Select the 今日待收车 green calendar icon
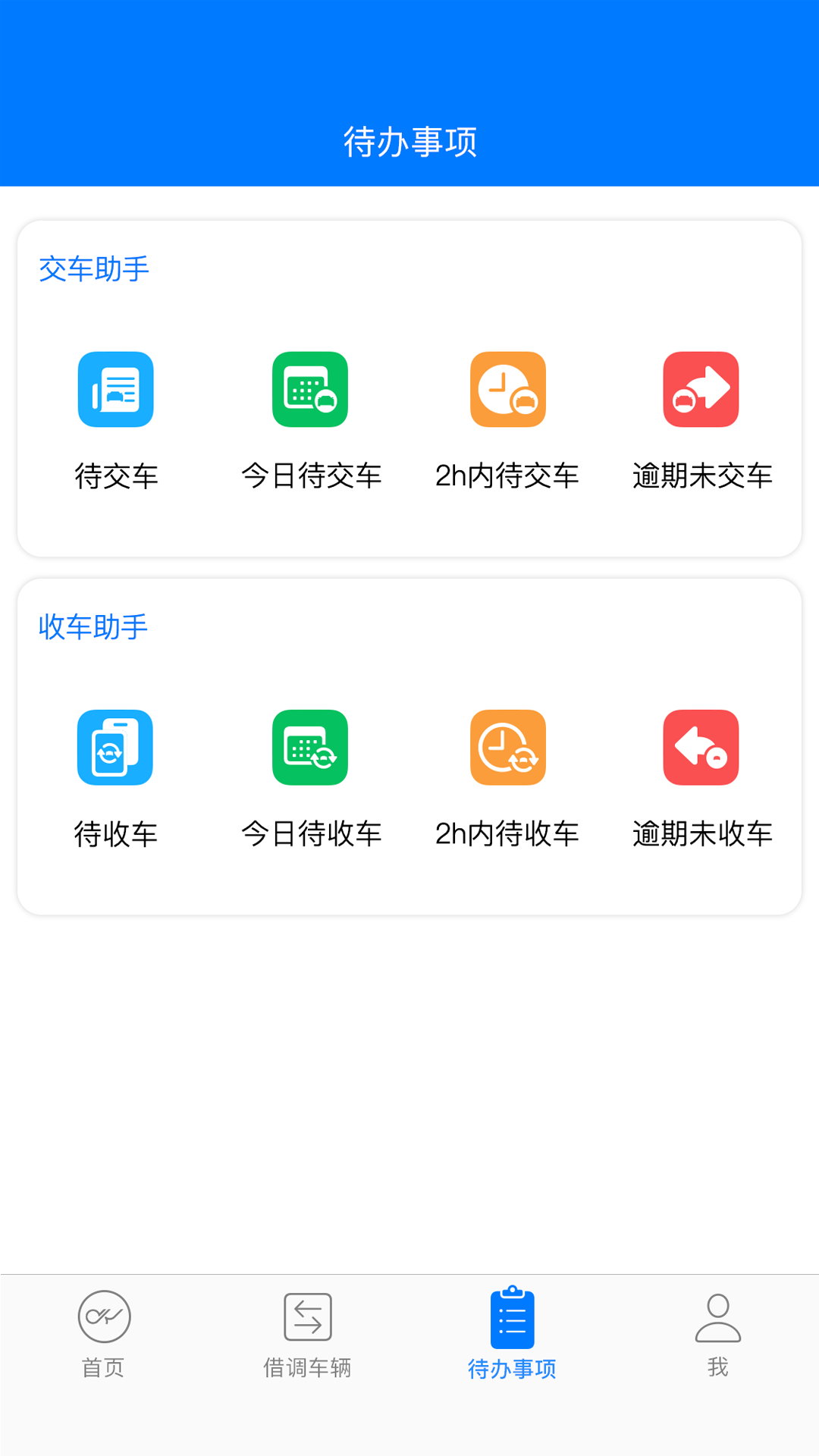This screenshot has height=1456, width=819. click(310, 747)
